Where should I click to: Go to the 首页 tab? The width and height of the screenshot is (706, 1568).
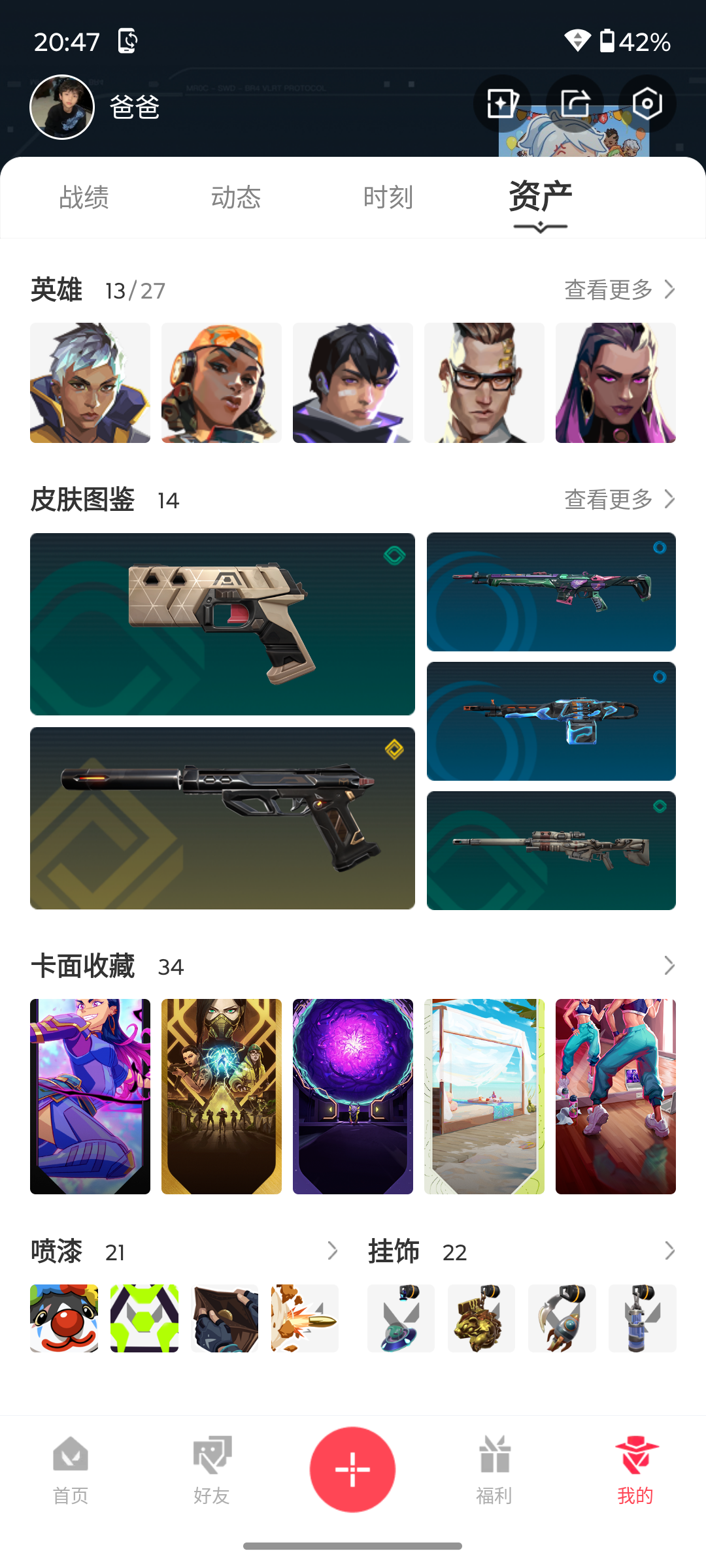pos(71,1470)
